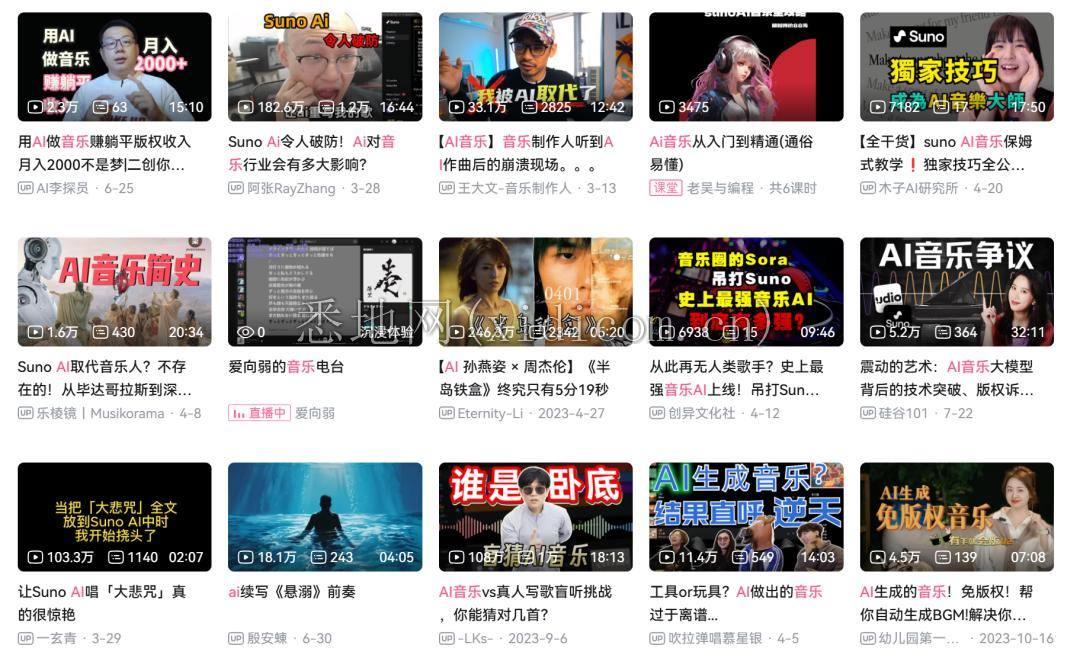Play 'ai续写《悬溺》前奏' video
Screen dimensions: 1080x658
pyautogui.click(x=325, y=517)
